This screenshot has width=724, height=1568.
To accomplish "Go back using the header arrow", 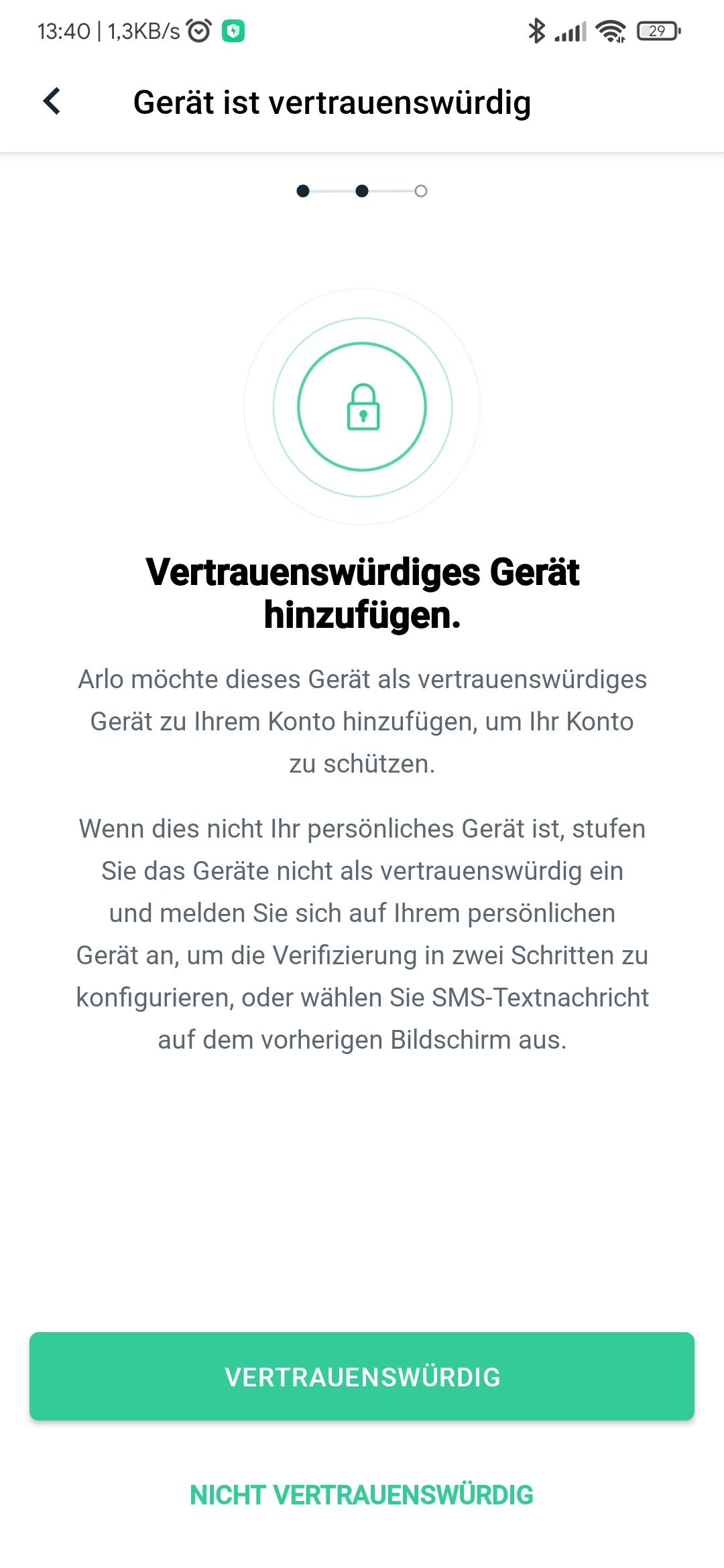I will 52,102.
